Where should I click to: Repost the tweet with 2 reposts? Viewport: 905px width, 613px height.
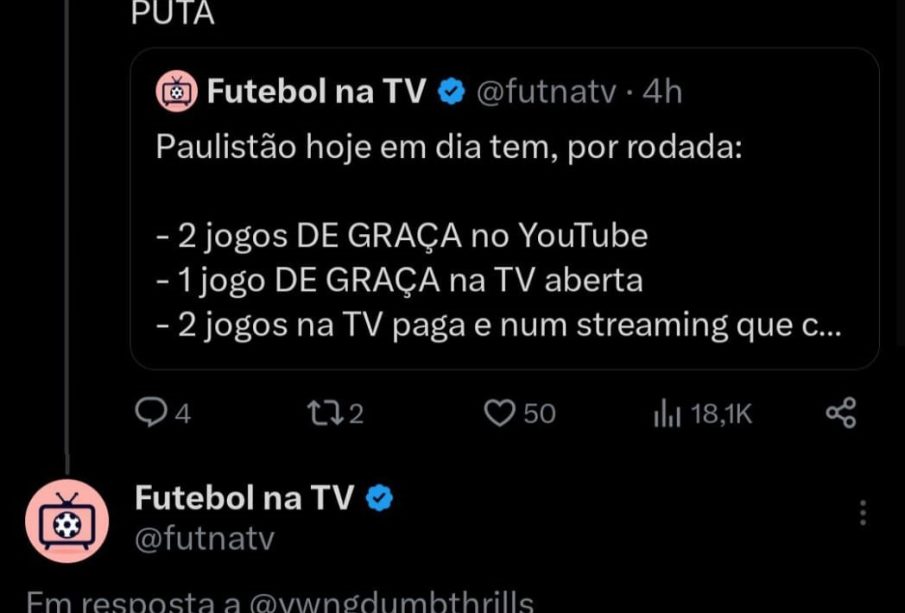coord(323,413)
